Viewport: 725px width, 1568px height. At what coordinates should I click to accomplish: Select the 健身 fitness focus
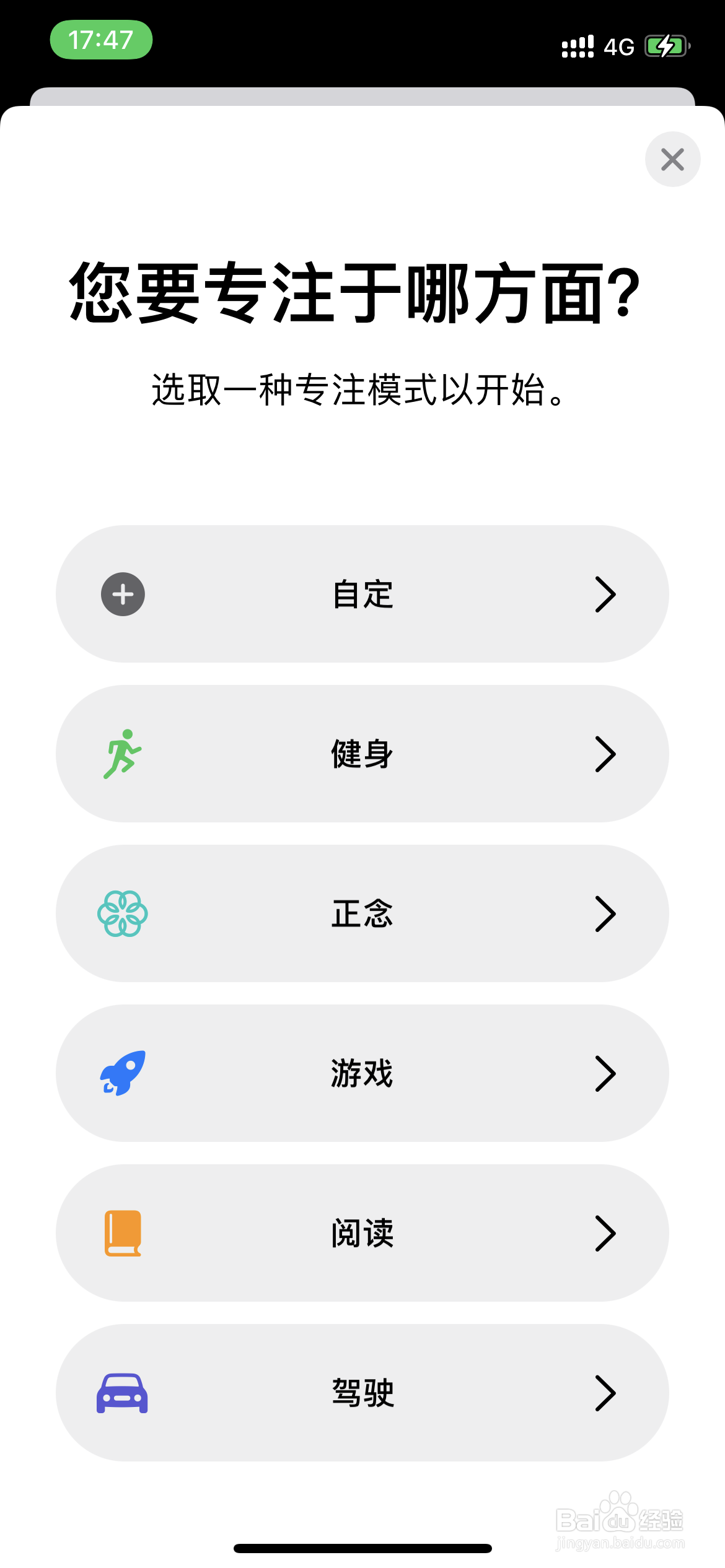click(x=362, y=754)
